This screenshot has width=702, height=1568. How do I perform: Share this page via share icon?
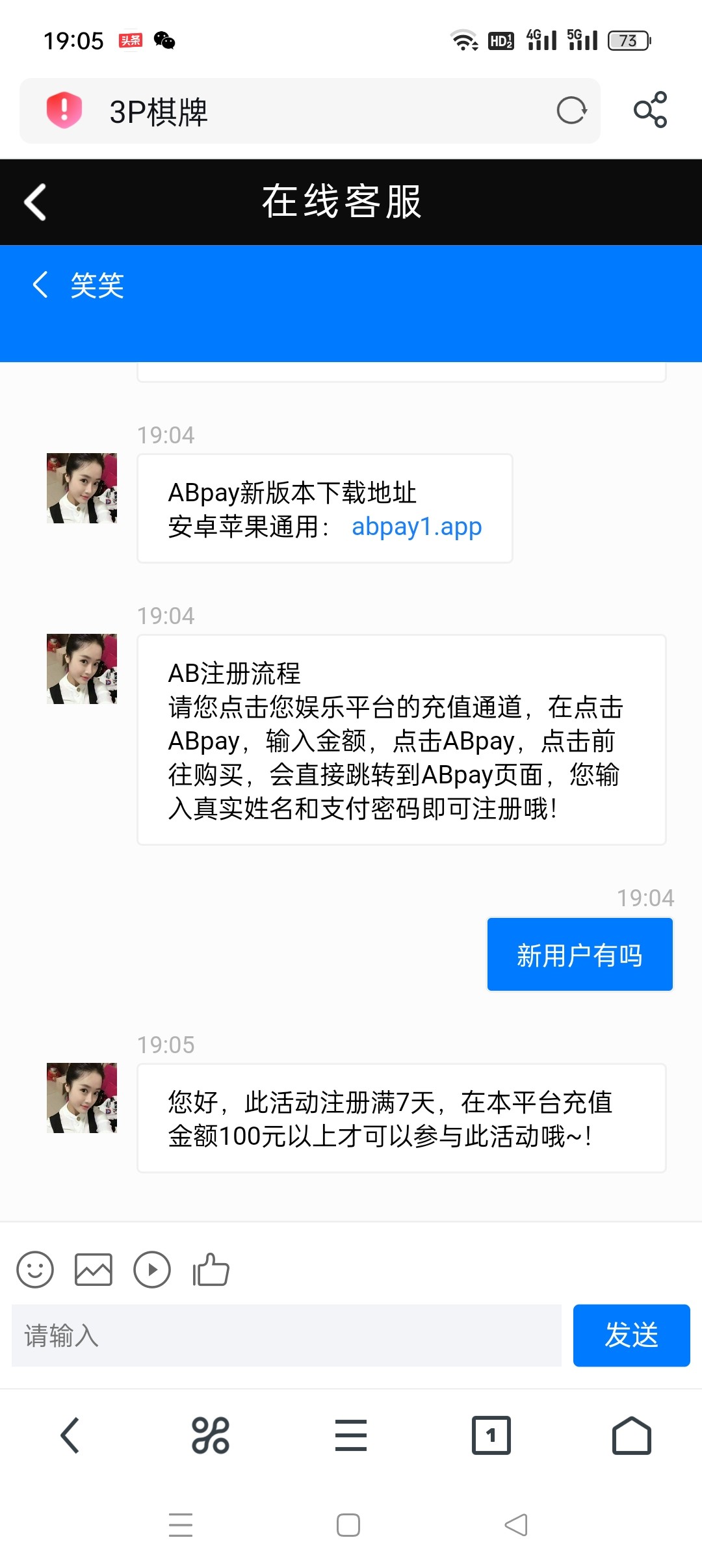(x=650, y=110)
